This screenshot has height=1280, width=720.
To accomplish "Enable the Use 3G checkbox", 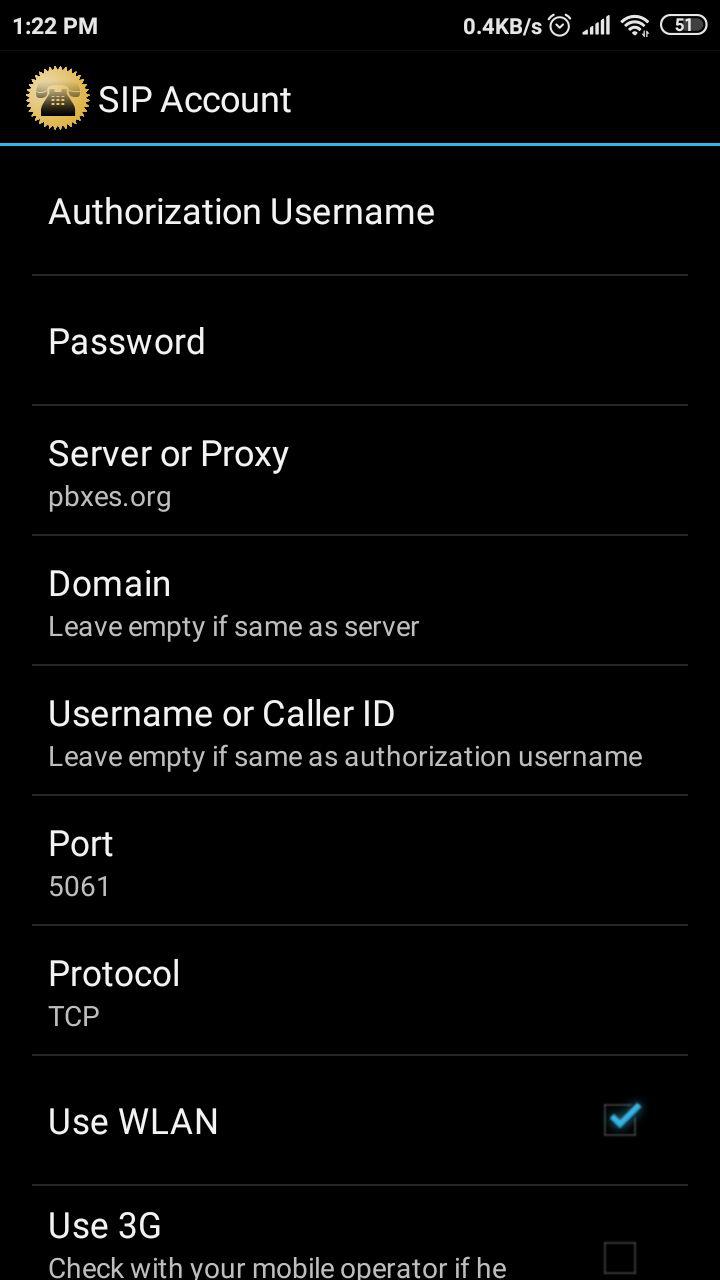I will 620,1257.
